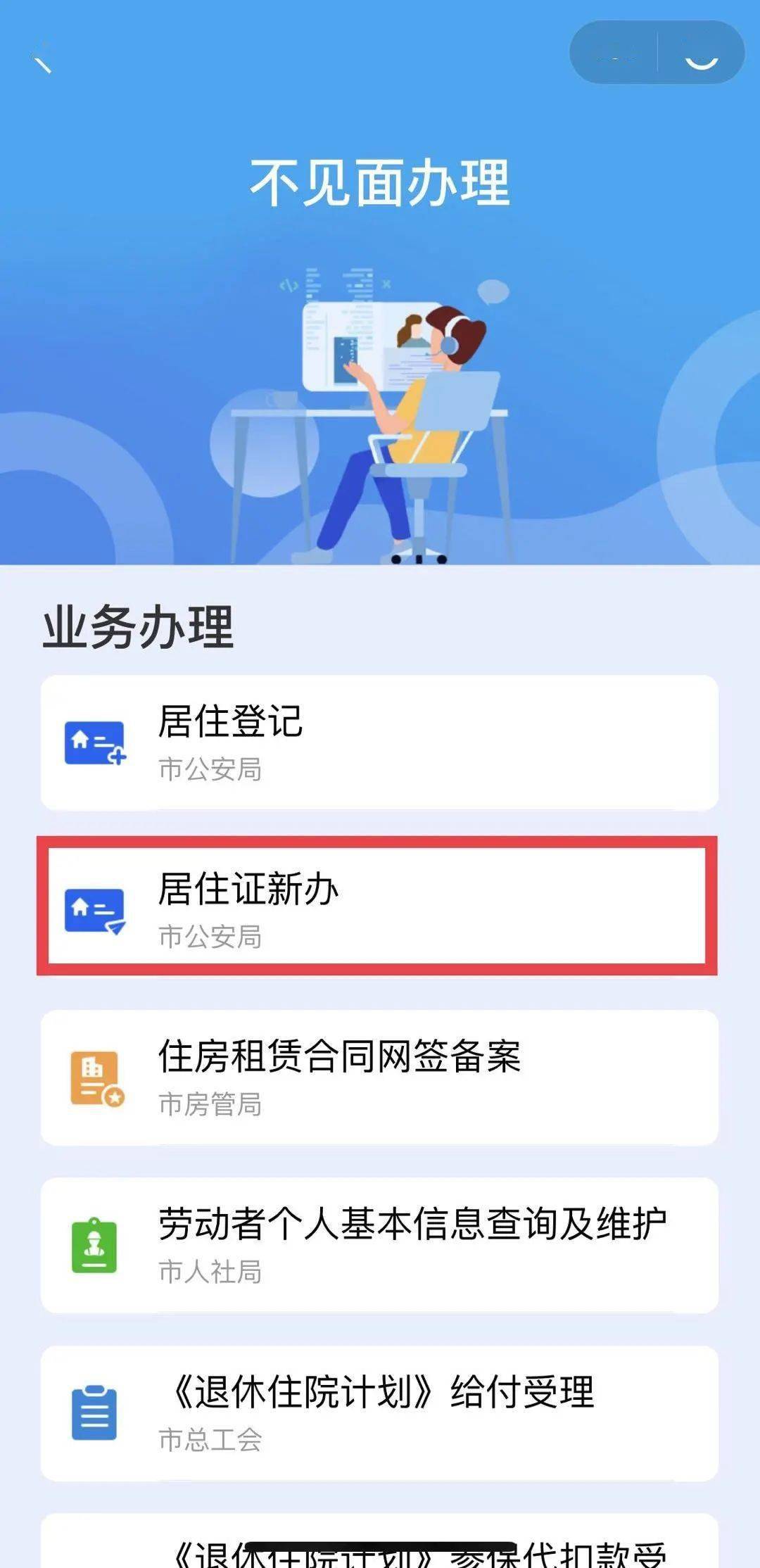Open《退休住院计划》给付受理
The height and width of the screenshot is (1568, 760).
pyautogui.click(x=379, y=1412)
